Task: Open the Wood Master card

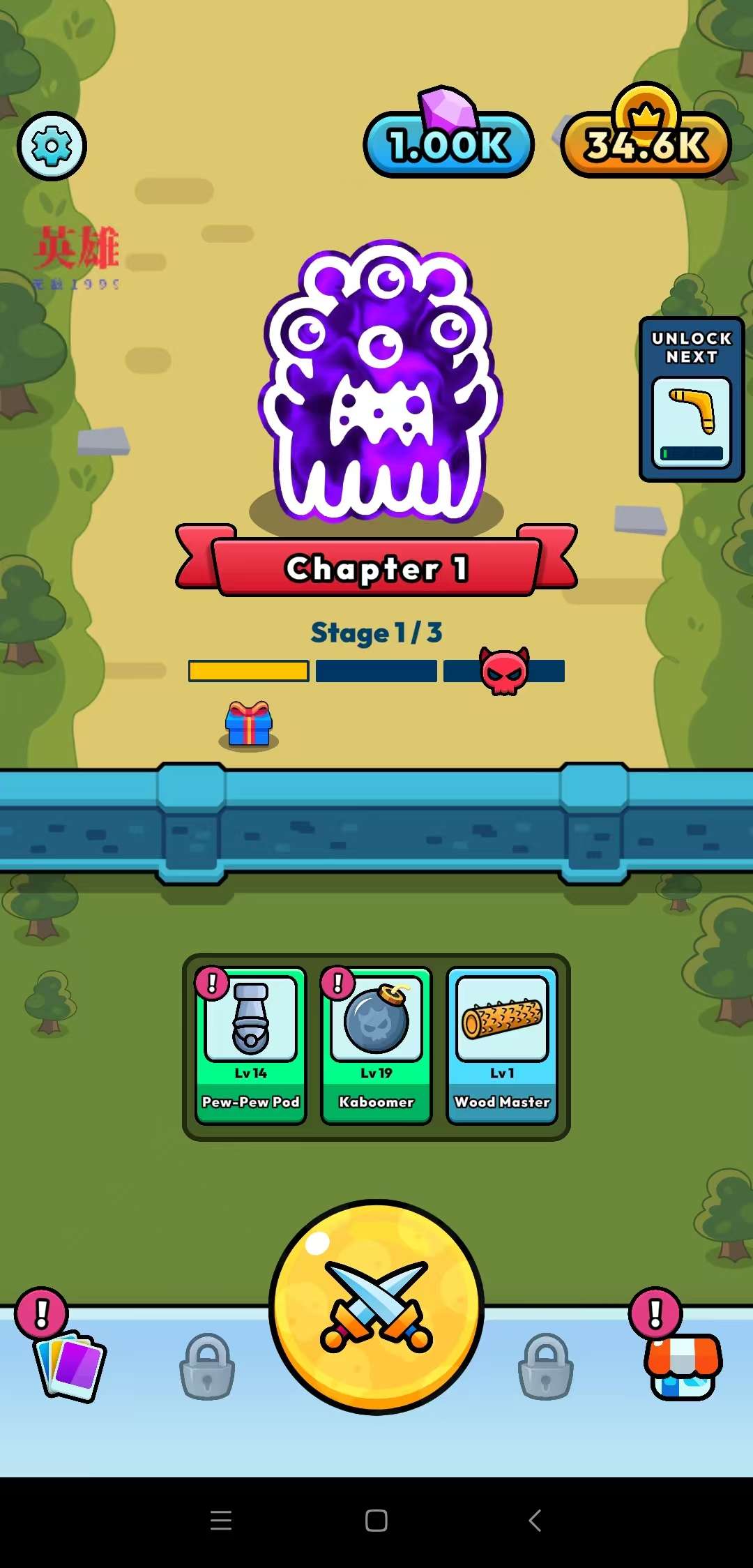Action: coord(502,1044)
